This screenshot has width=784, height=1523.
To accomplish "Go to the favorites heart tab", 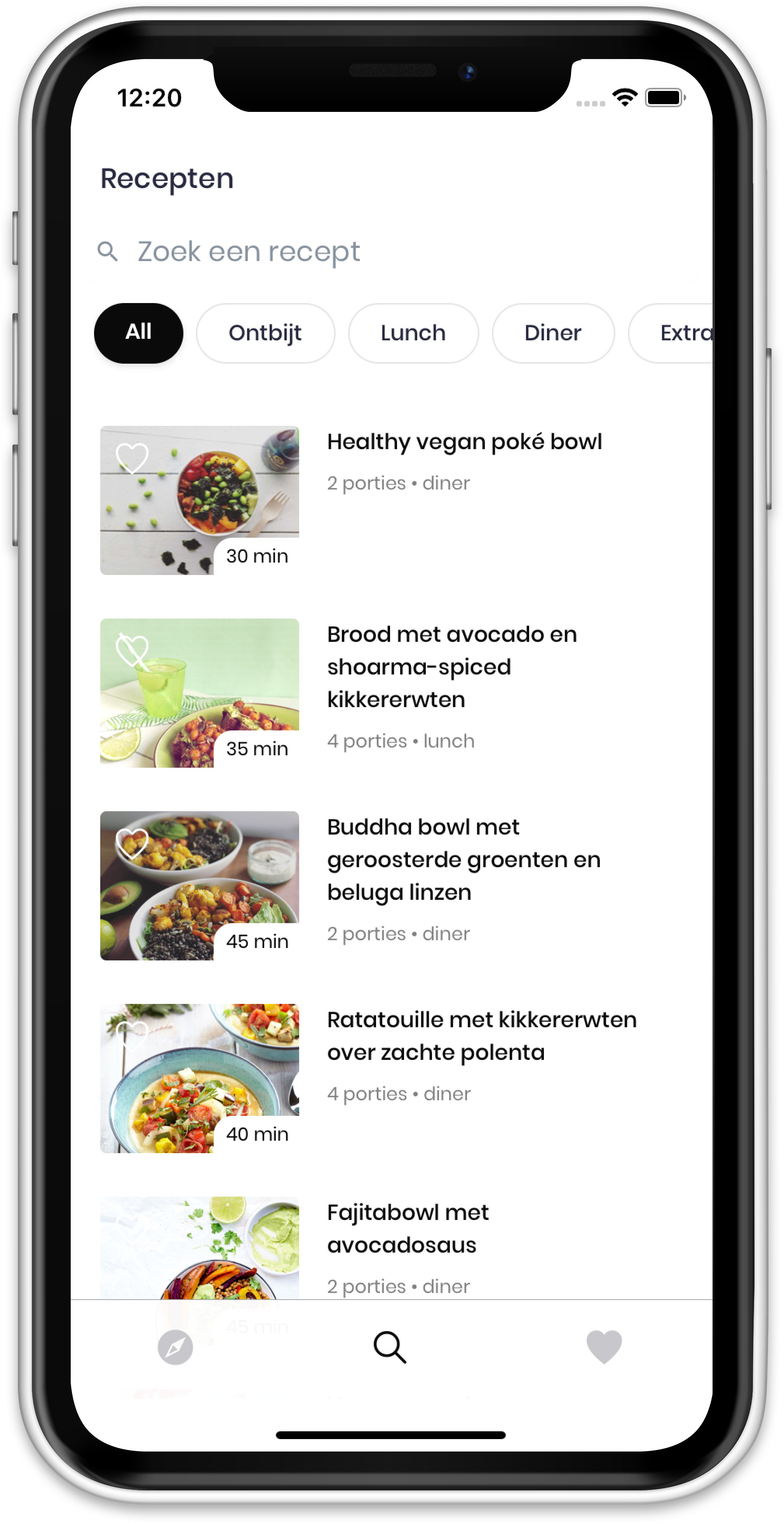I will [604, 1346].
